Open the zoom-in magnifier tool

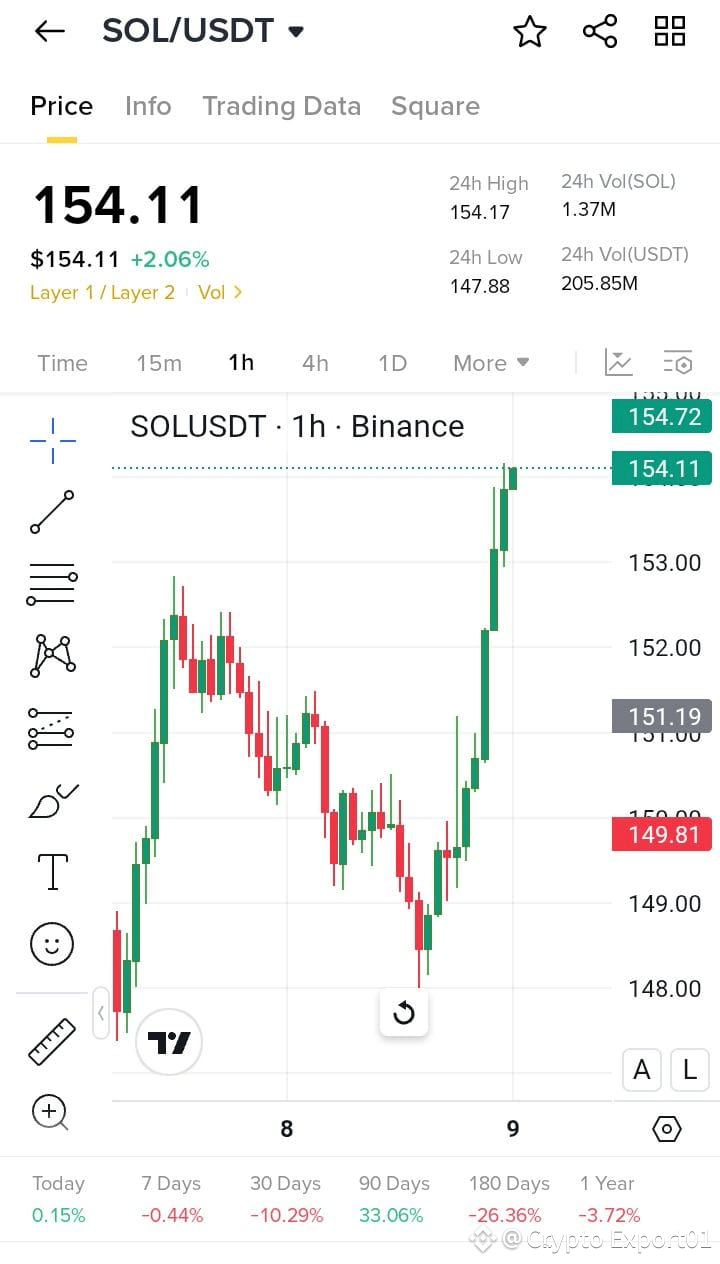[x=50, y=1113]
